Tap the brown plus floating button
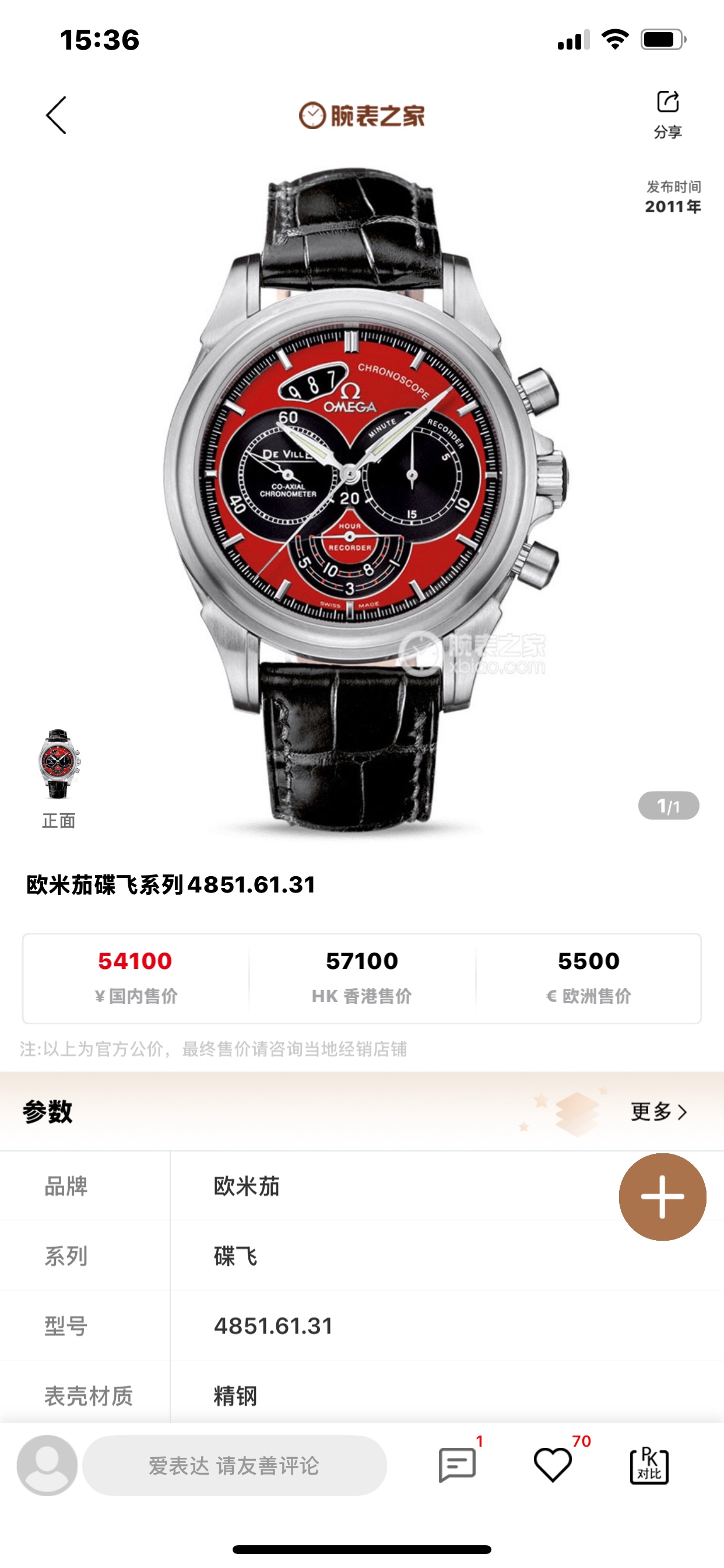 click(662, 1196)
